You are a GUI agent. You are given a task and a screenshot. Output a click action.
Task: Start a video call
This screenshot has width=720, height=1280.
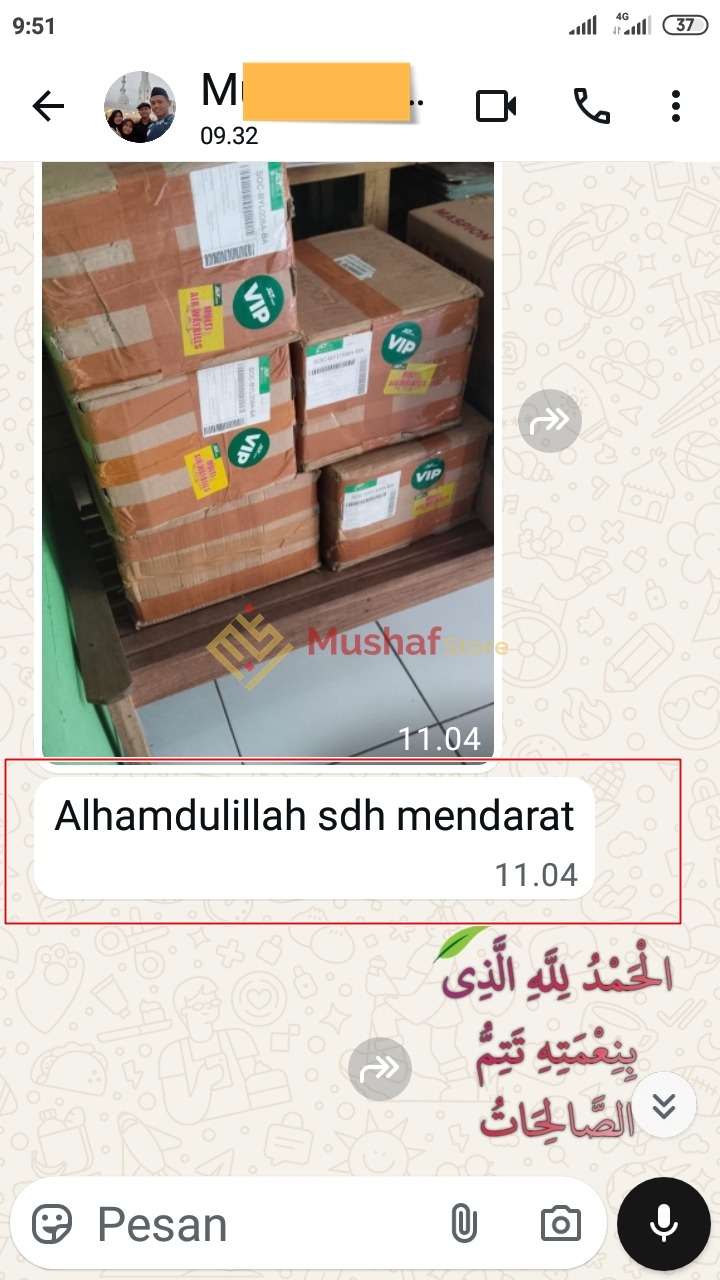496,106
